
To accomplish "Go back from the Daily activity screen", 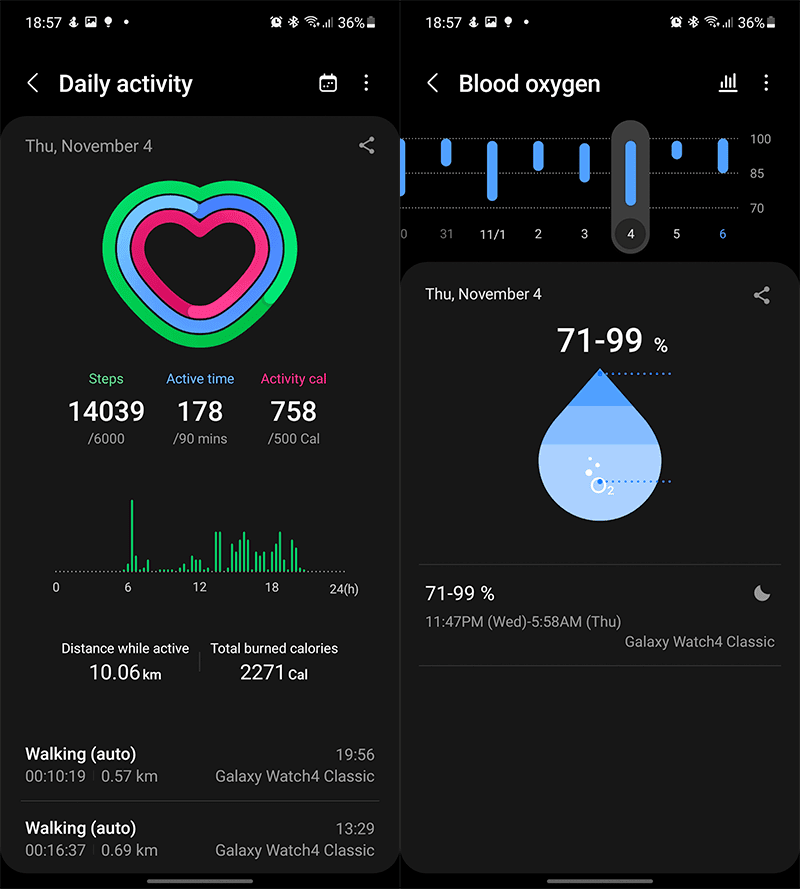I will (33, 84).
